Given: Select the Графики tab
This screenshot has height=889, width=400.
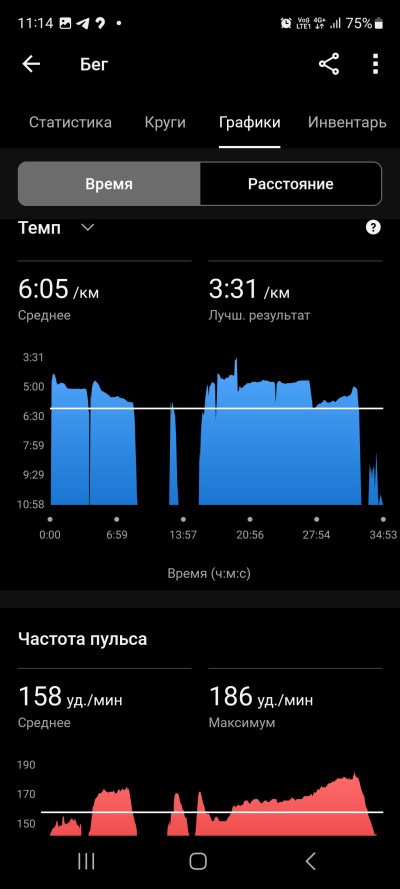Looking at the screenshot, I should click(250, 122).
